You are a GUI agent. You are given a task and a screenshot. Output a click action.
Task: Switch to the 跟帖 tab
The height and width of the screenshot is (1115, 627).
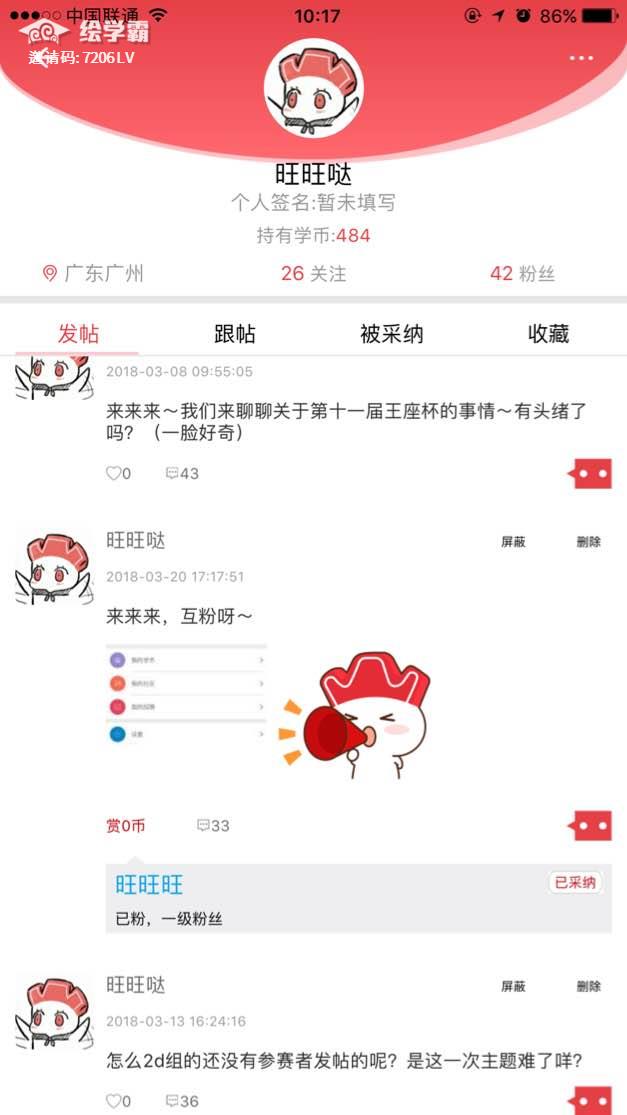(235, 334)
